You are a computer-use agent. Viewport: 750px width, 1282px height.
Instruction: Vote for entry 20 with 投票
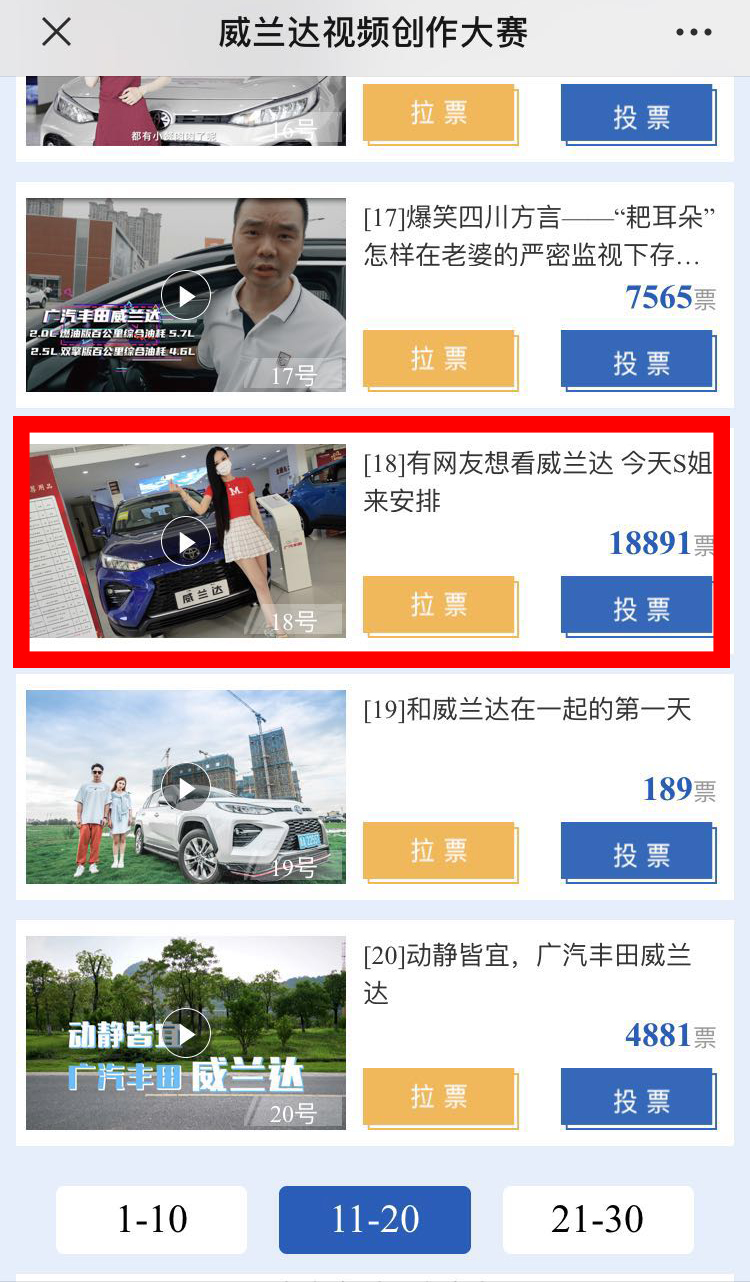coord(637,1098)
